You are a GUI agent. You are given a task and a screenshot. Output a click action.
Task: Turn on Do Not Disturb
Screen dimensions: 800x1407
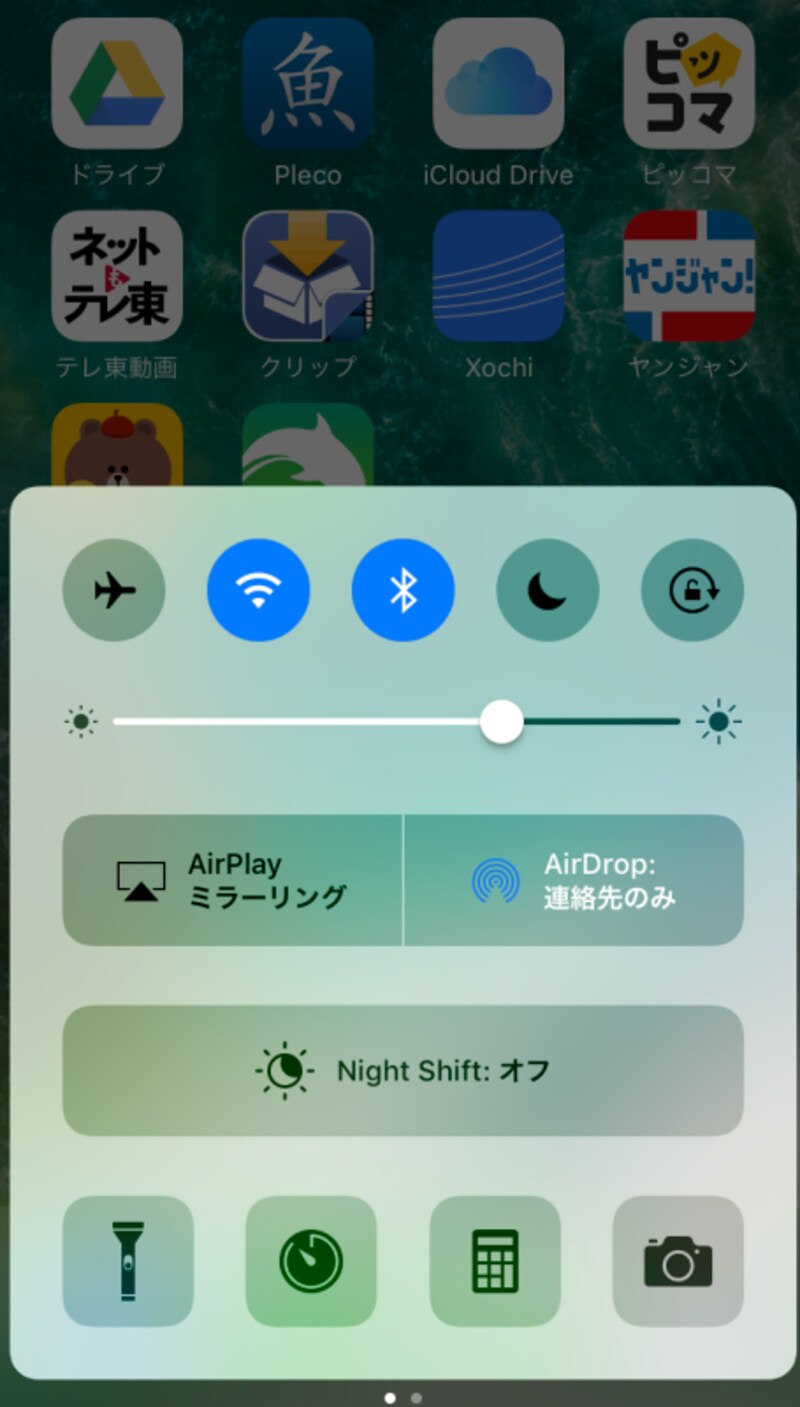tap(547, 590)
